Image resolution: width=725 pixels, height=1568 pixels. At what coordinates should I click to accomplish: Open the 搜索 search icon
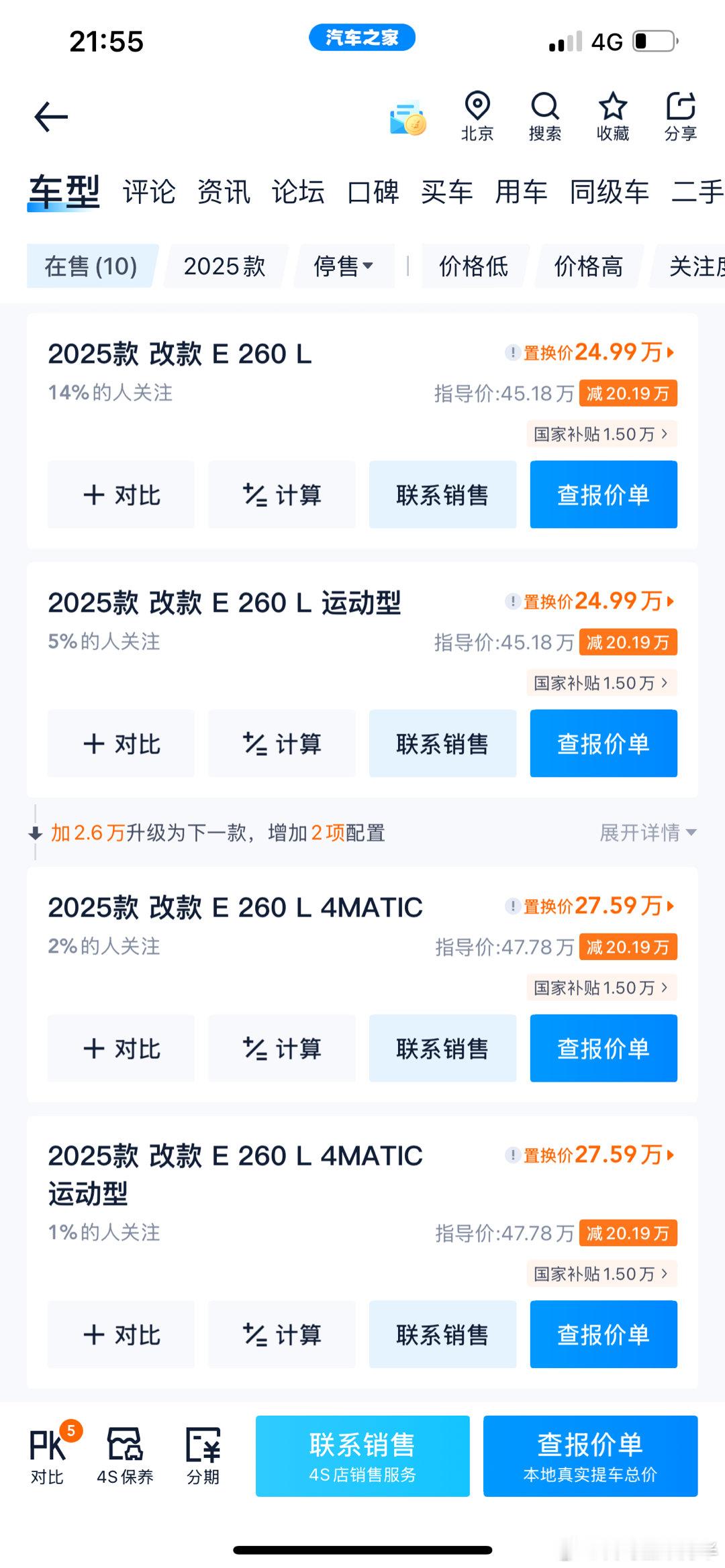[x=544, y=117]
